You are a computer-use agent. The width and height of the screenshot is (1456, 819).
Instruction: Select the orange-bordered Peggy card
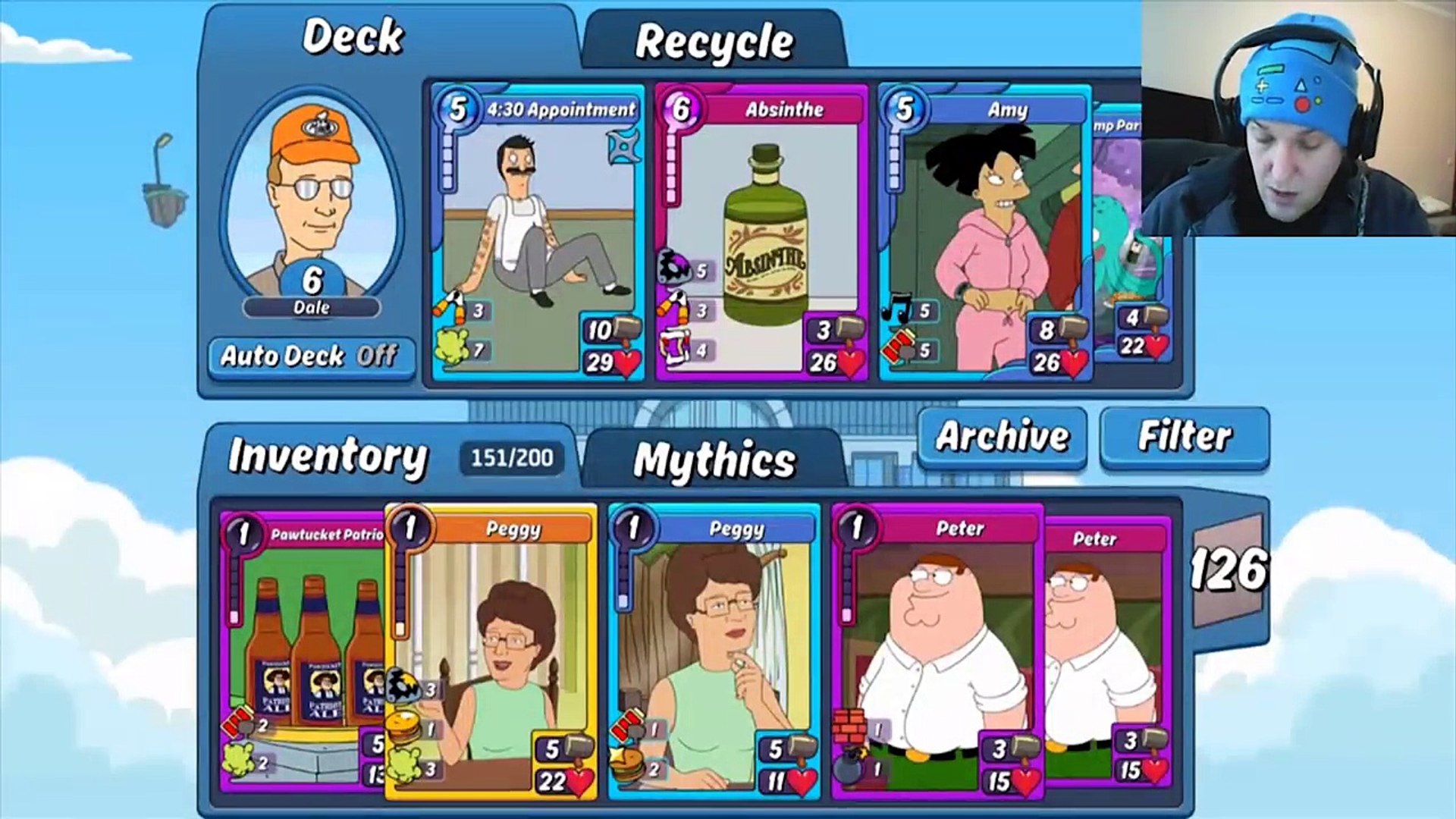coord(491,652)
